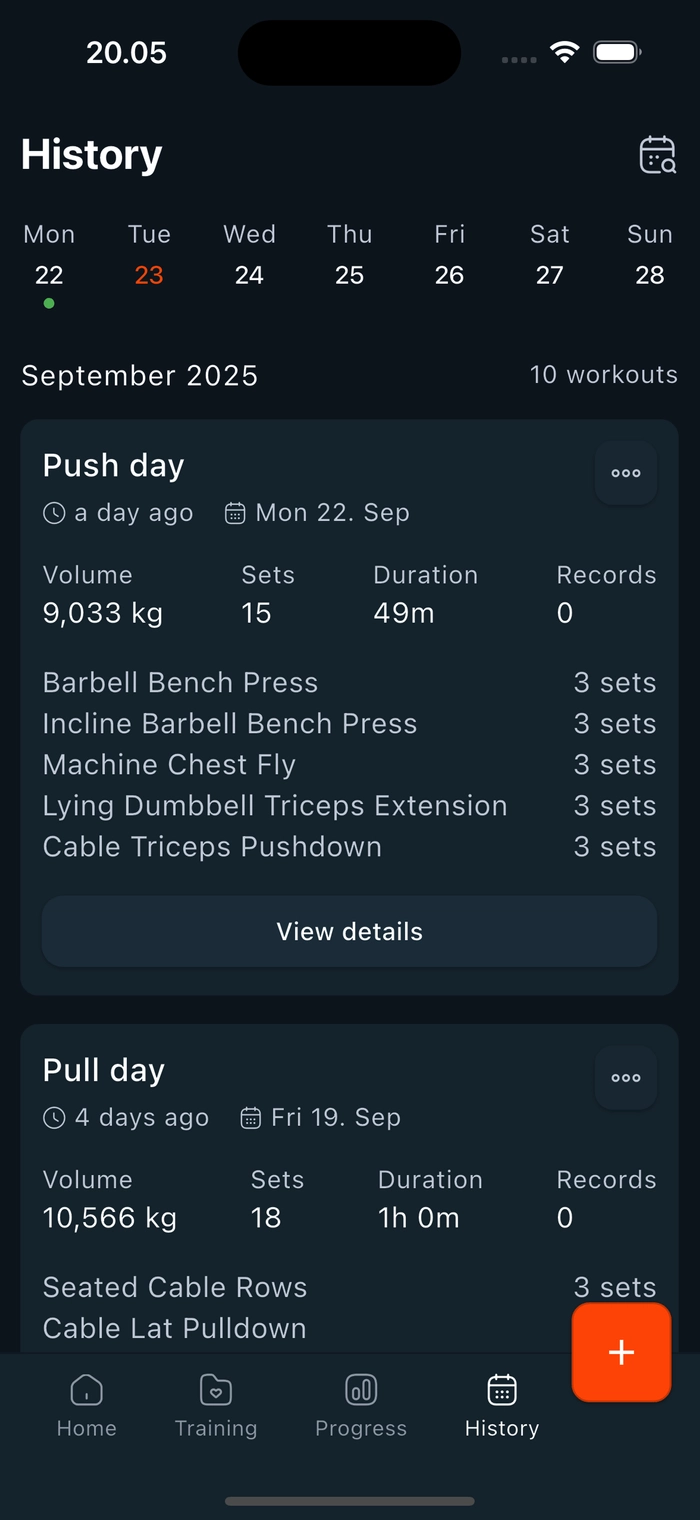Add a new workout with plus button
The image size is (700, 1520).
621,1352
